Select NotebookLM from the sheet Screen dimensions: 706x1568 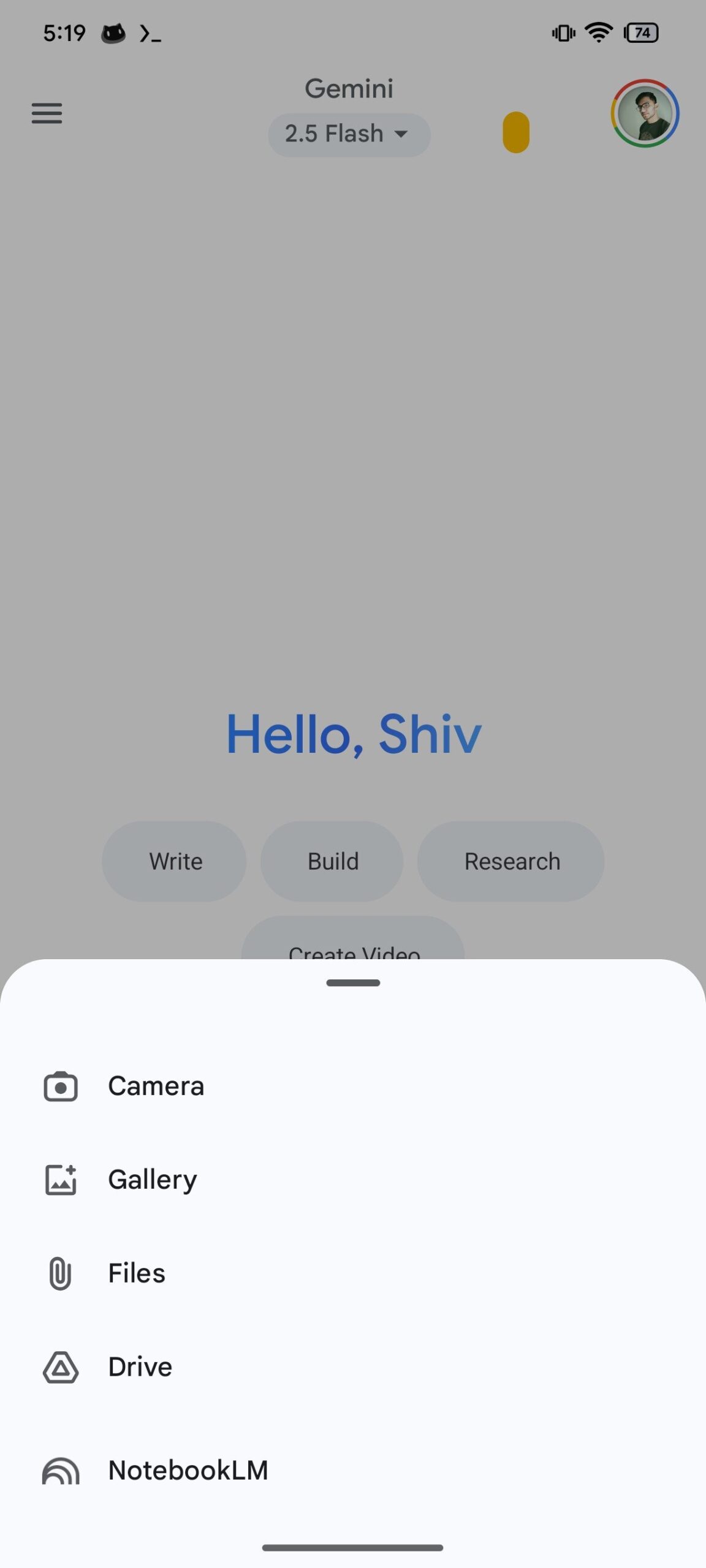pyautogui.click(x=188, y=1471)
